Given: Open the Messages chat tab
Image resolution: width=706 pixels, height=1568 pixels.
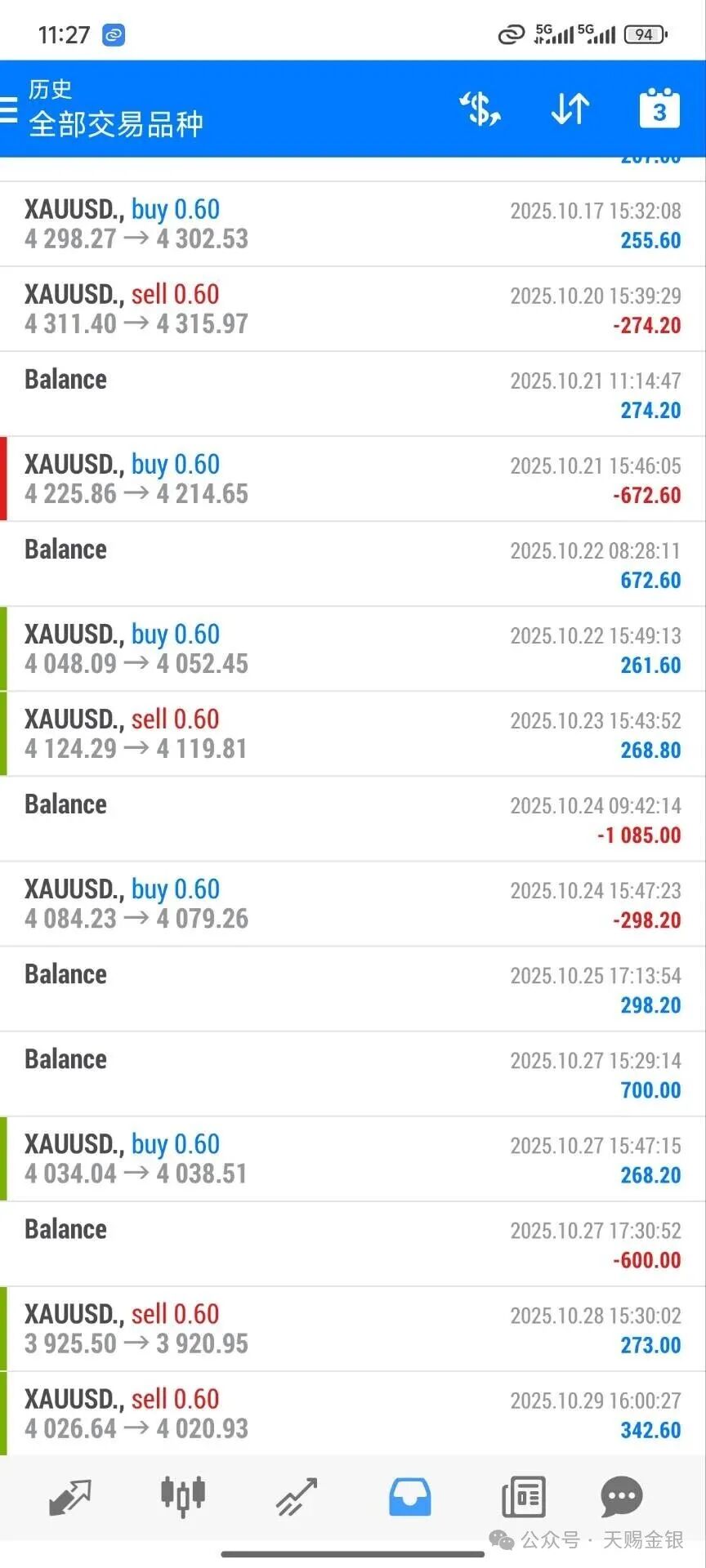Looking at the screenshot, I should (621, 1497).
